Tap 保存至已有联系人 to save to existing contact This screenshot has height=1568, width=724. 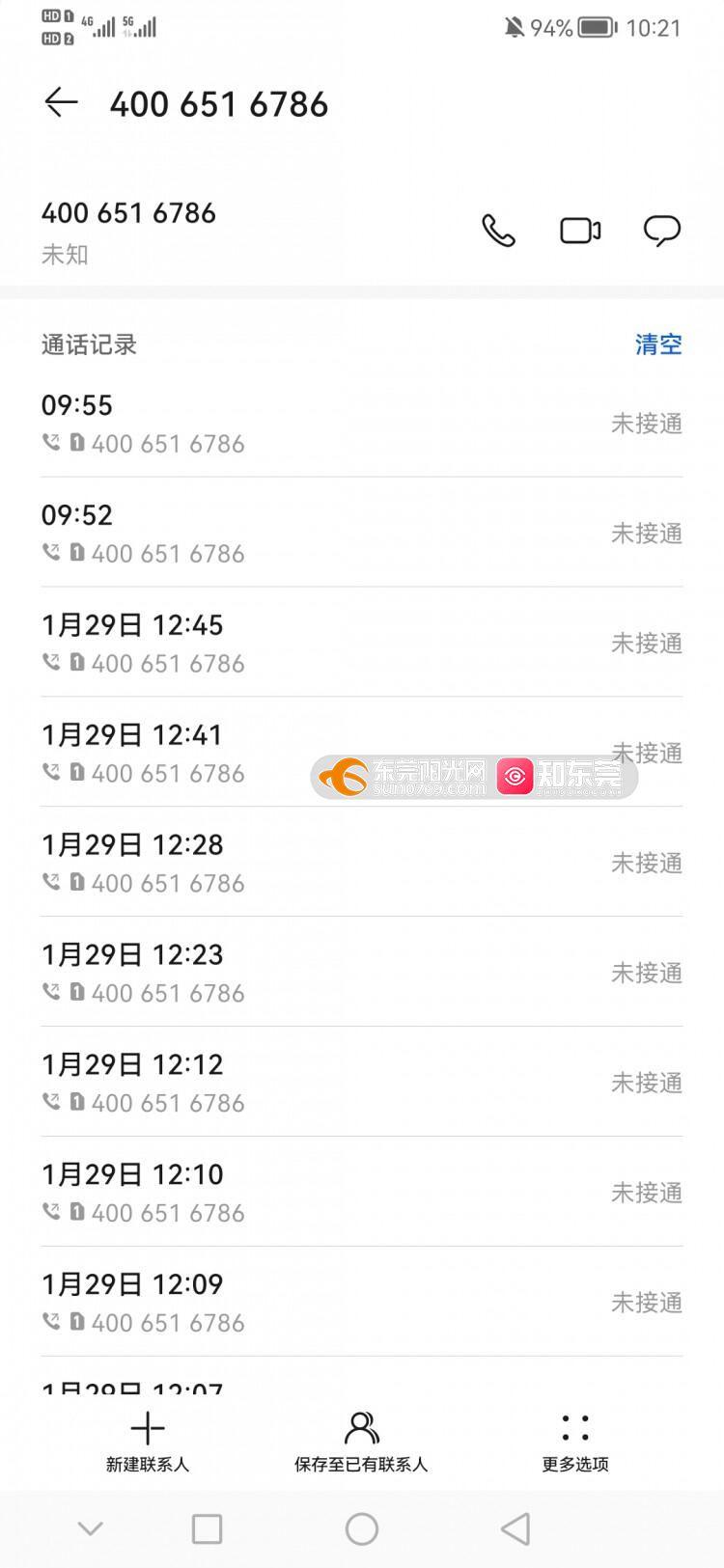[x=361, y=1442]
